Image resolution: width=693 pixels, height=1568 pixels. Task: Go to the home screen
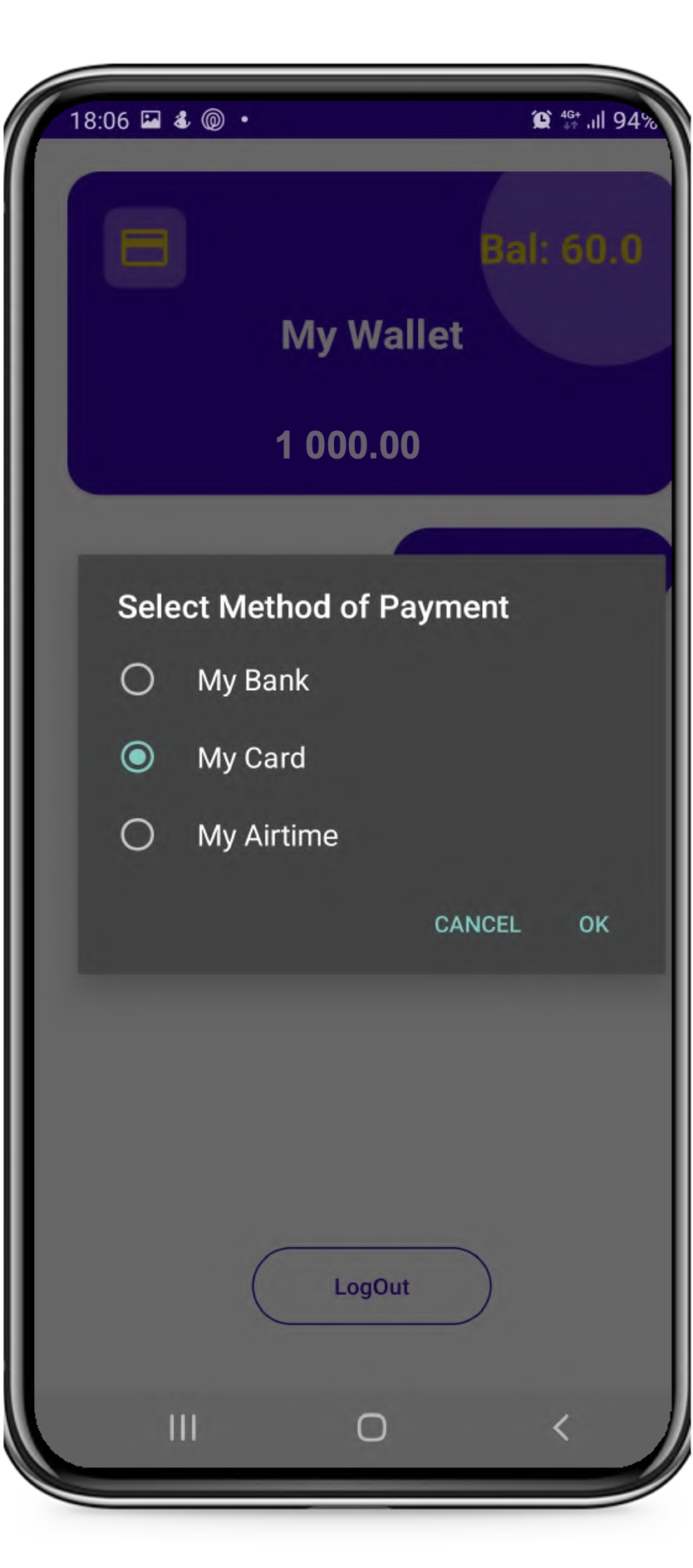(371, 1428)
